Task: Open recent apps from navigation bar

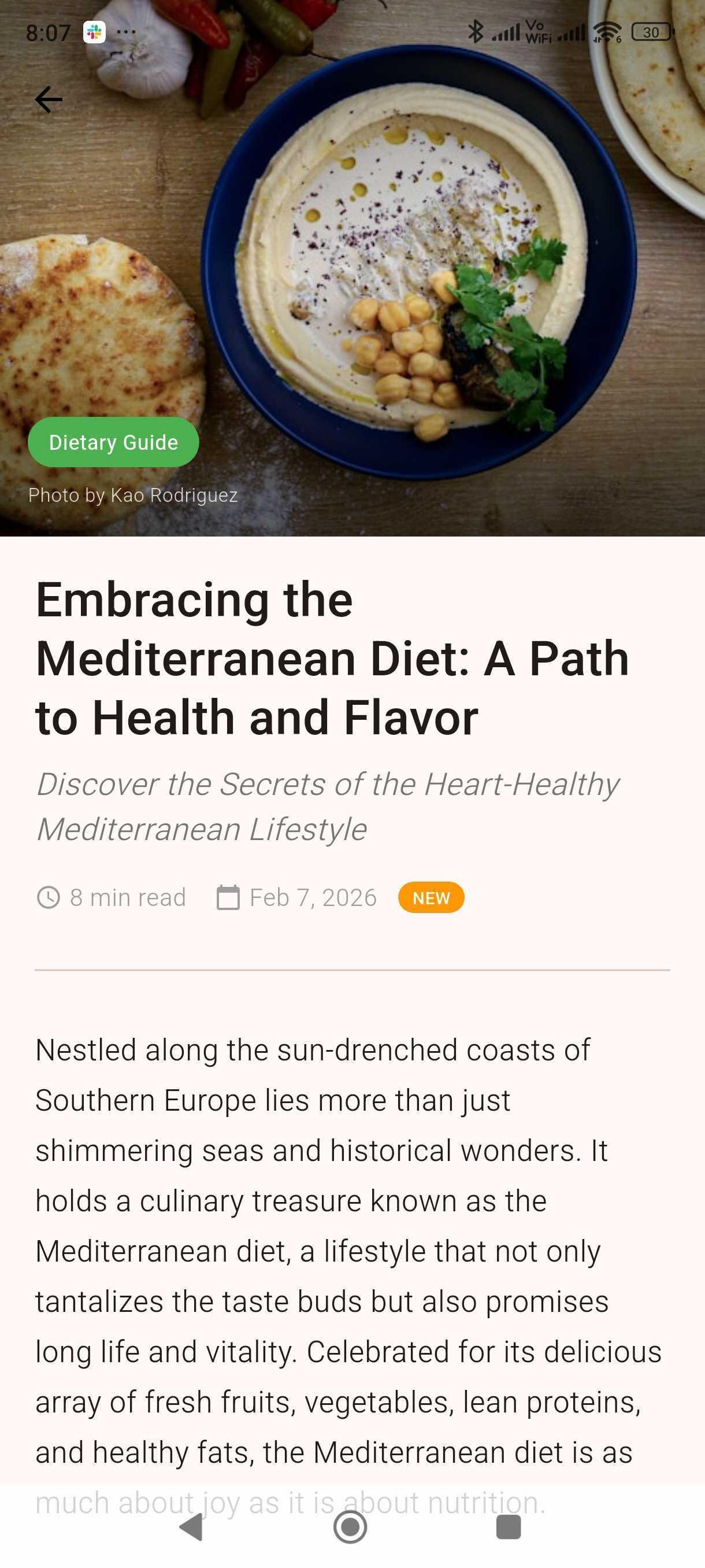Action: [x=509, y=1526]
